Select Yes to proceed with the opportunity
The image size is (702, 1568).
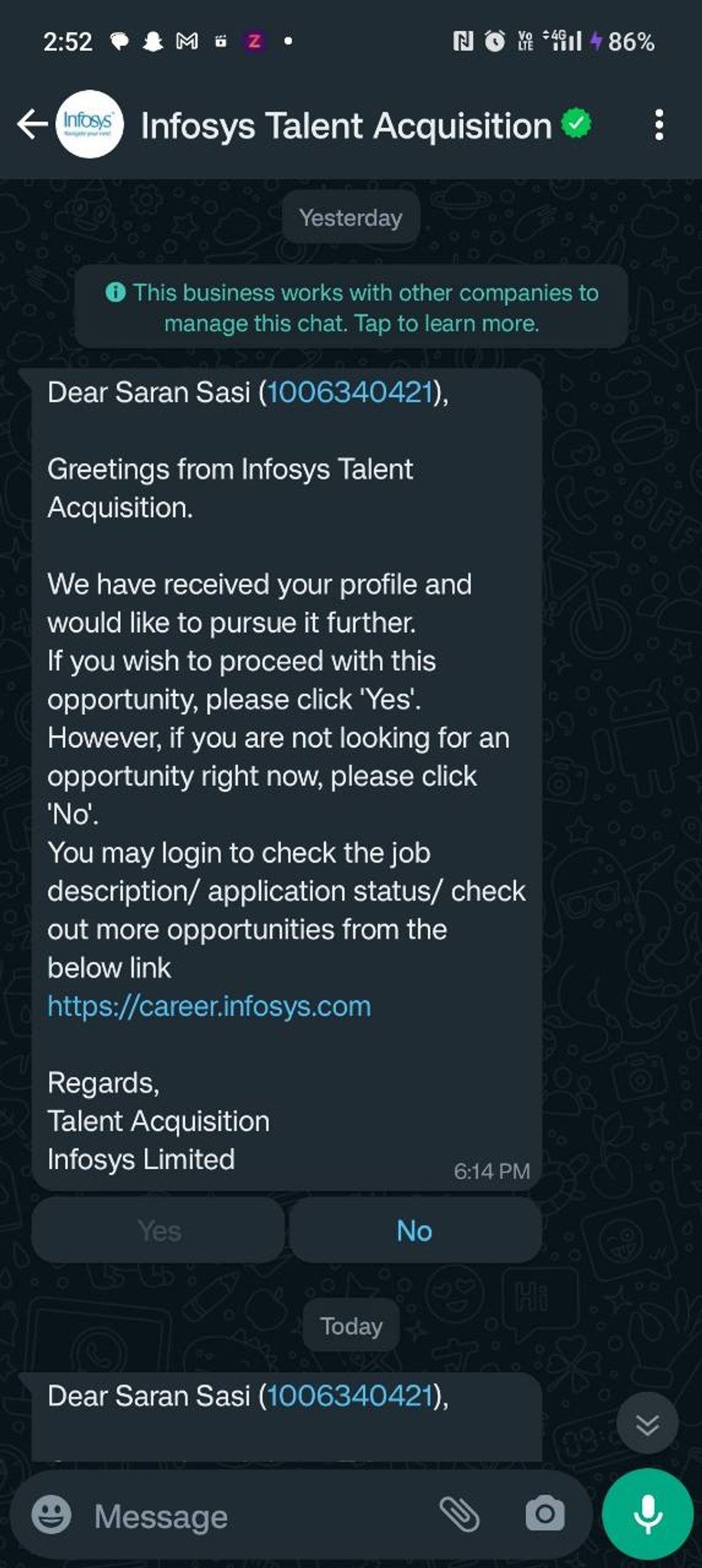coord(157,1230)
